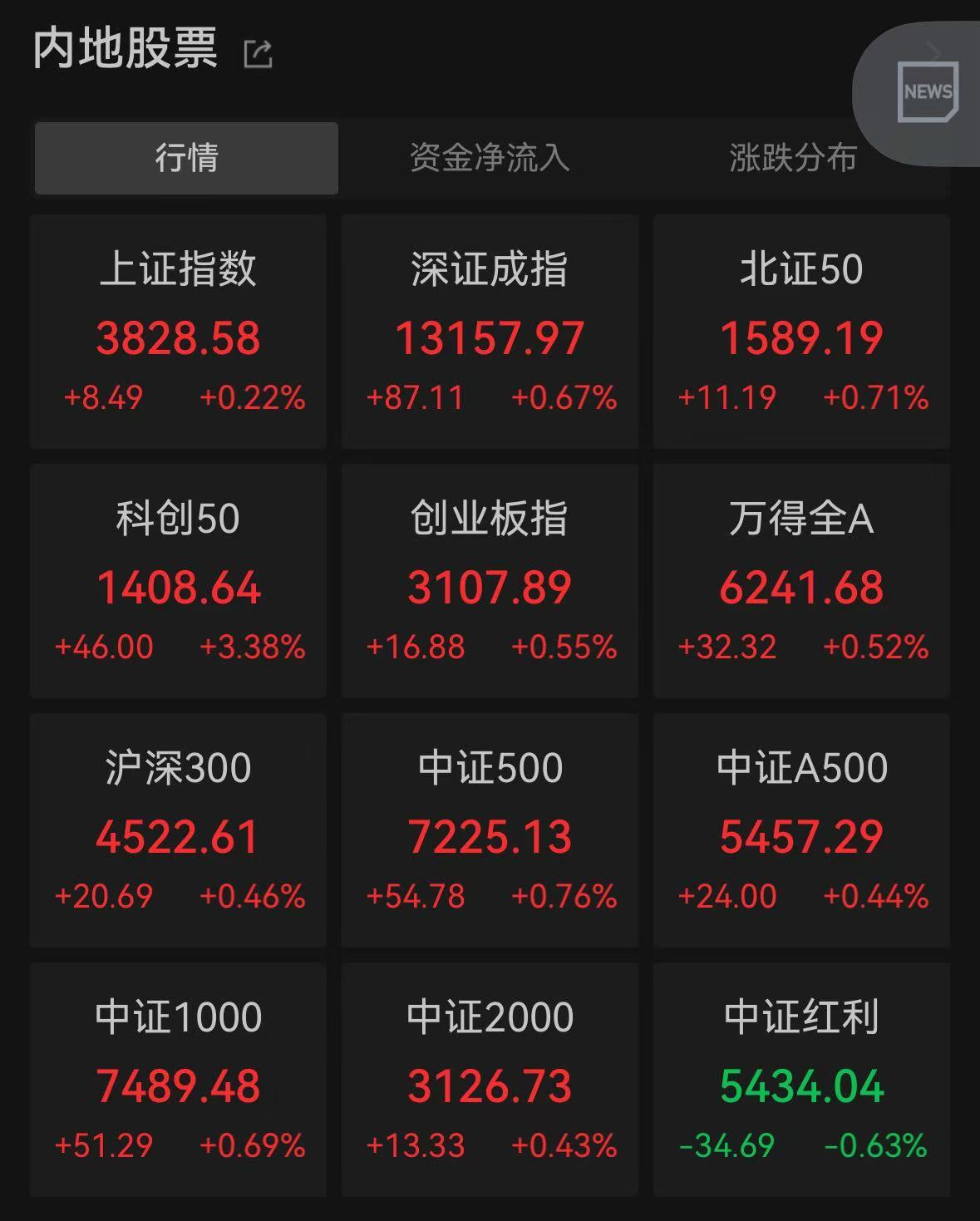View 深证成指 index details
The width and height of the screenshot is (980, 1221).
(490, 332)
